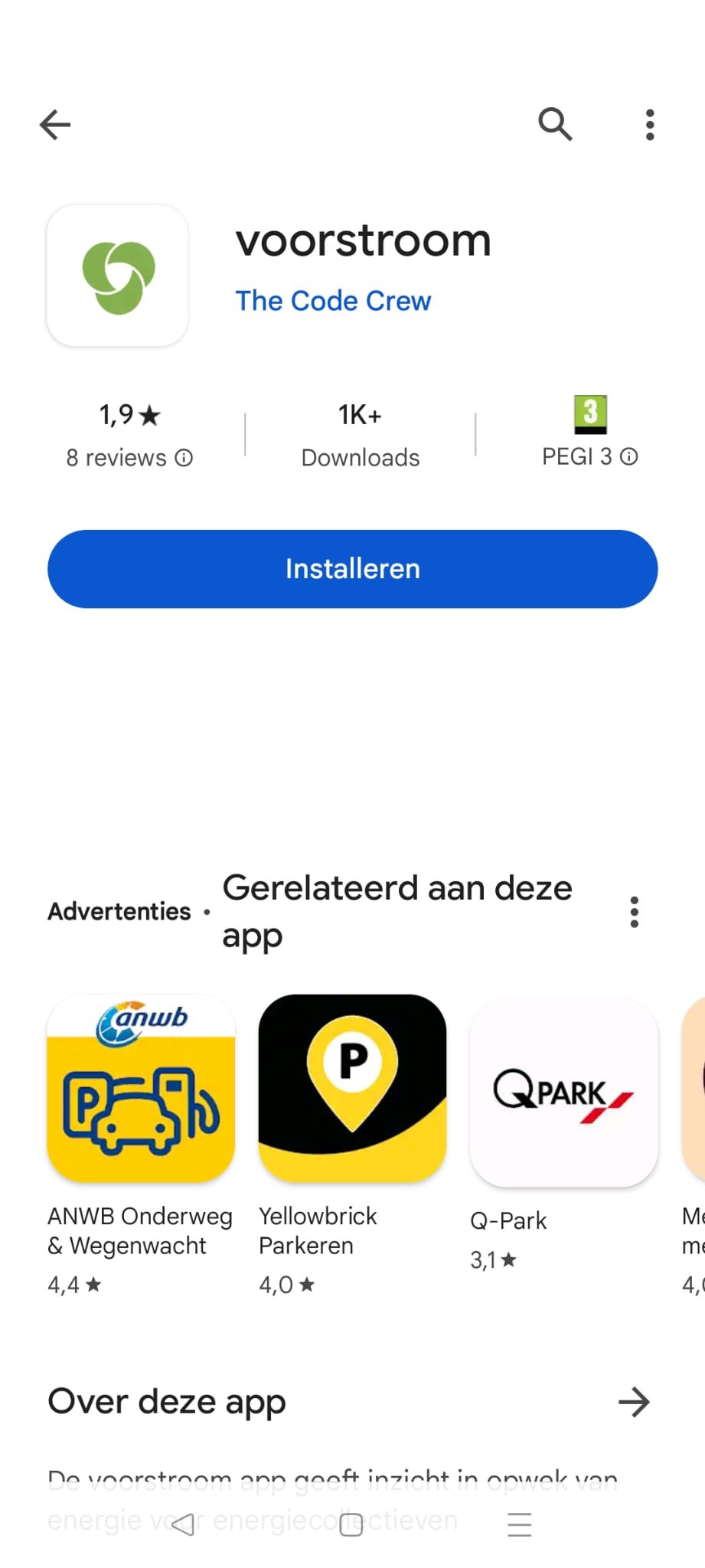Tap Installeren to install voorstroom
This screenshot has width=705, height=1568.
353,569
